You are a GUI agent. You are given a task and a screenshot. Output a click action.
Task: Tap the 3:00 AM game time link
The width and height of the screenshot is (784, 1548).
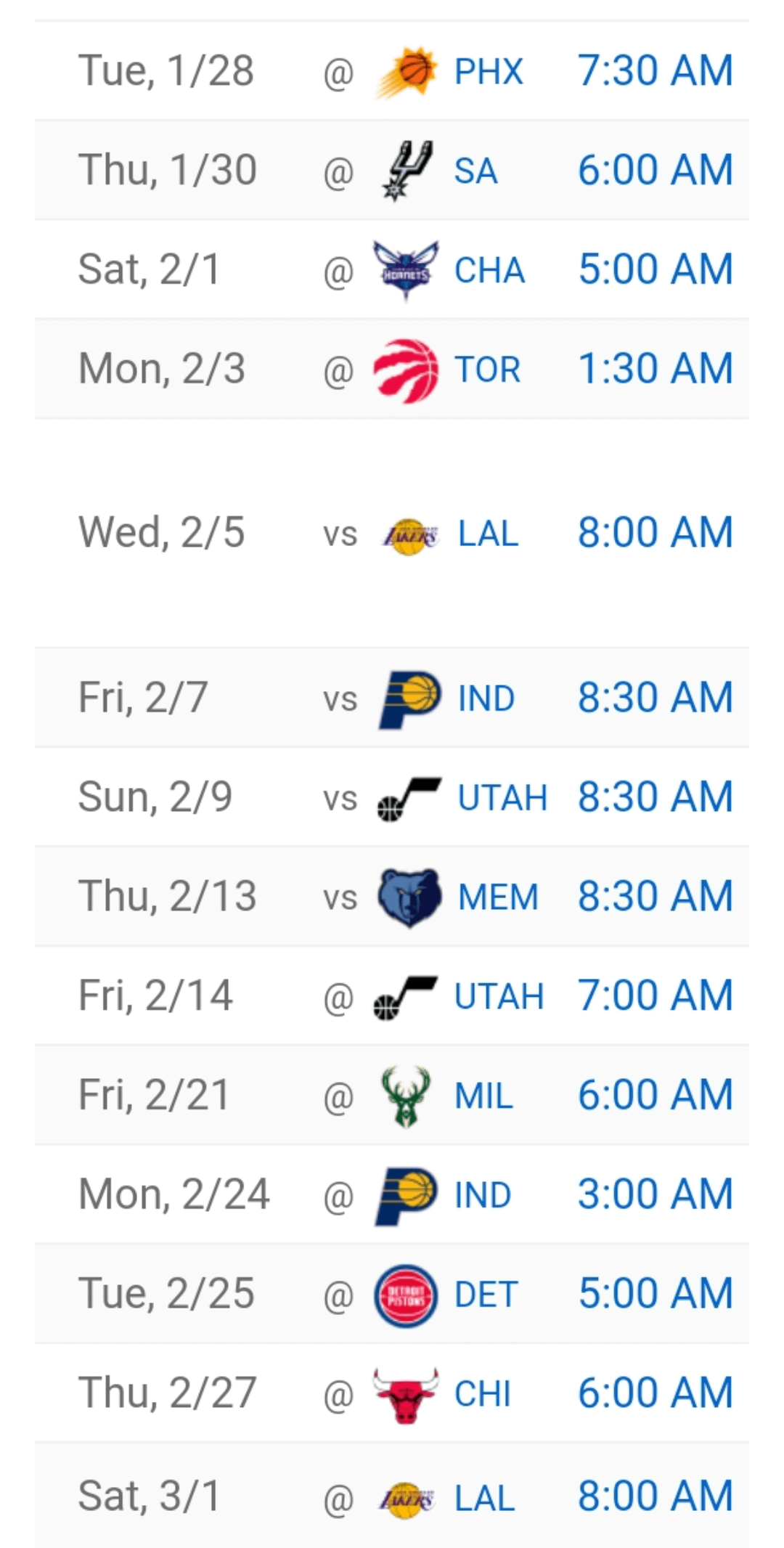pyautogui.click(x=655, y=1194)
